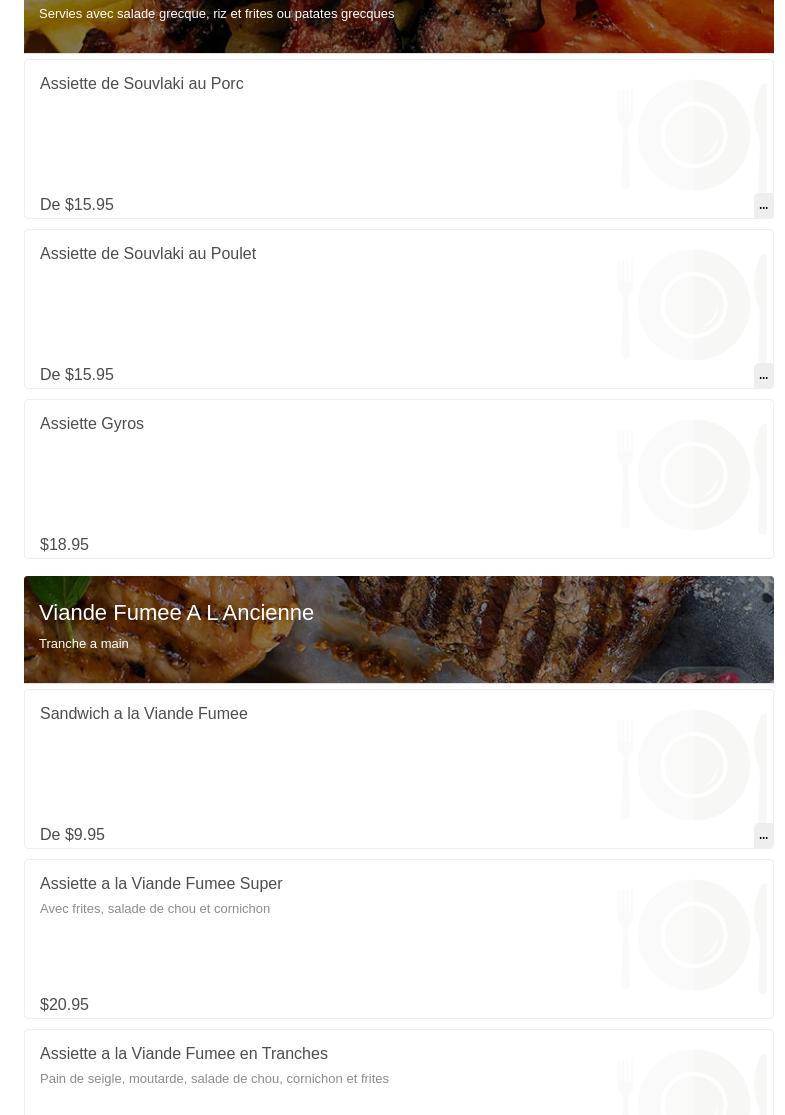Open the Sandwich a la Viande Fumee item
The height and width of the screenshot is (1115, 785).
coord(144,714)
